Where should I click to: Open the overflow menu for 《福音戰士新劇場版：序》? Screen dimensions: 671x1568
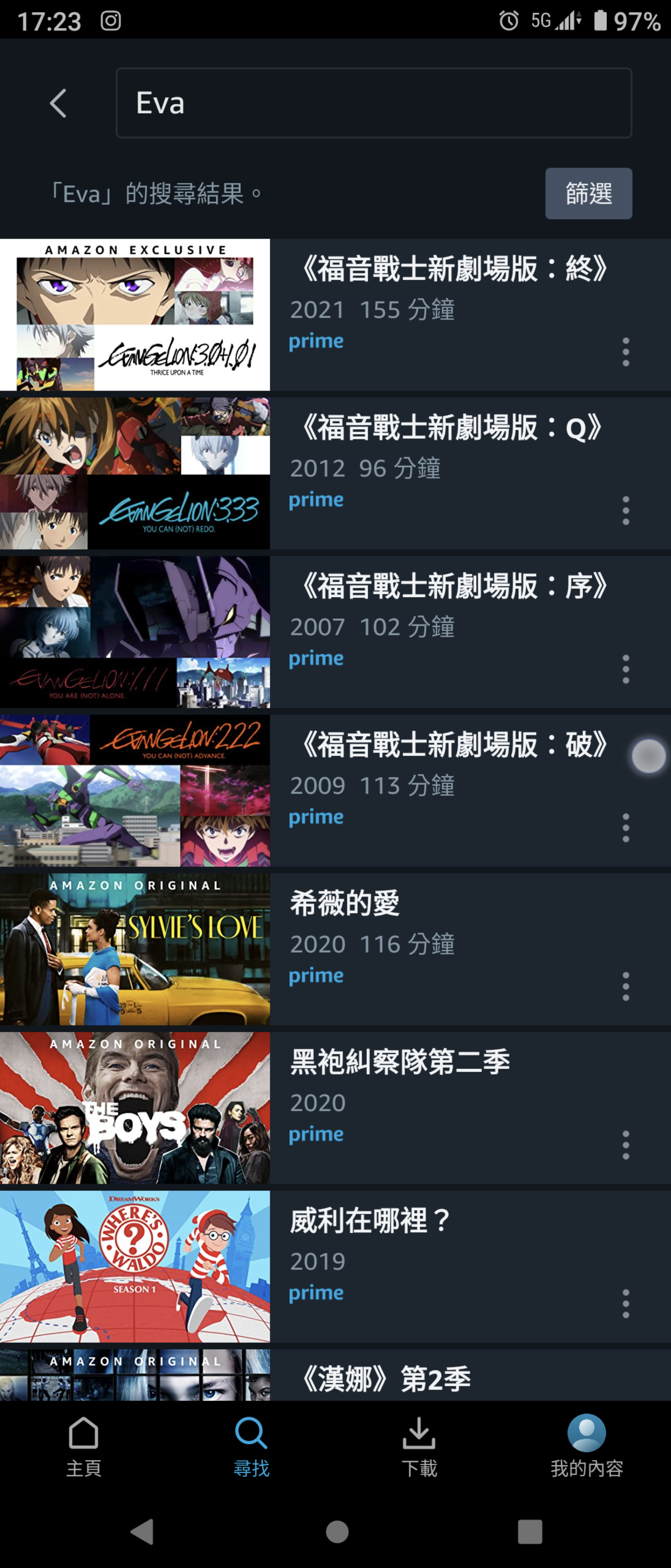pyautogui.click(x=625, y=670)
